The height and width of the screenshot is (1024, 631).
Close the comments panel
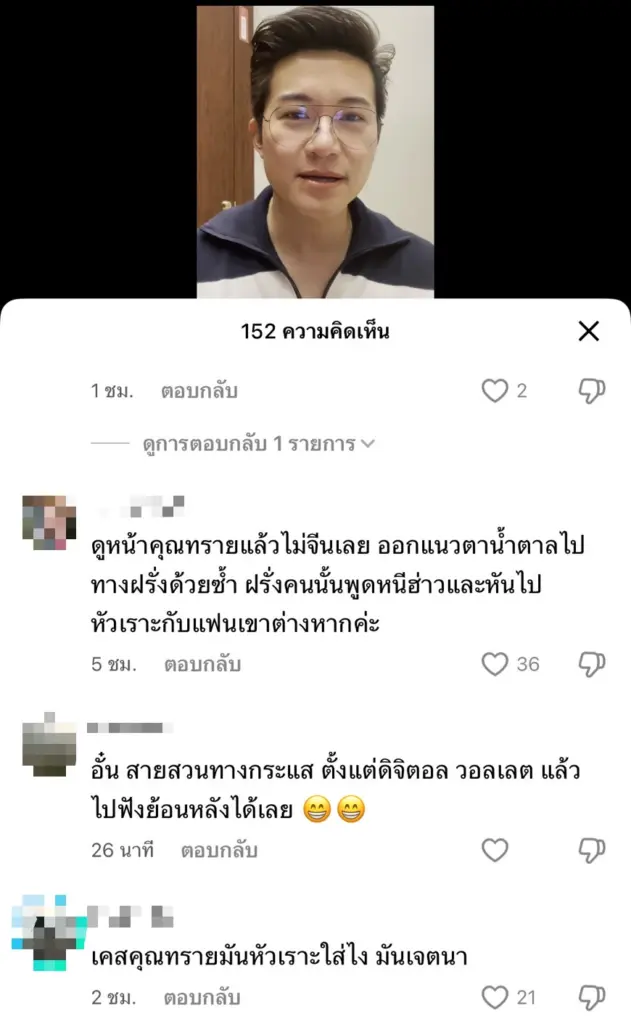point(589,332)
